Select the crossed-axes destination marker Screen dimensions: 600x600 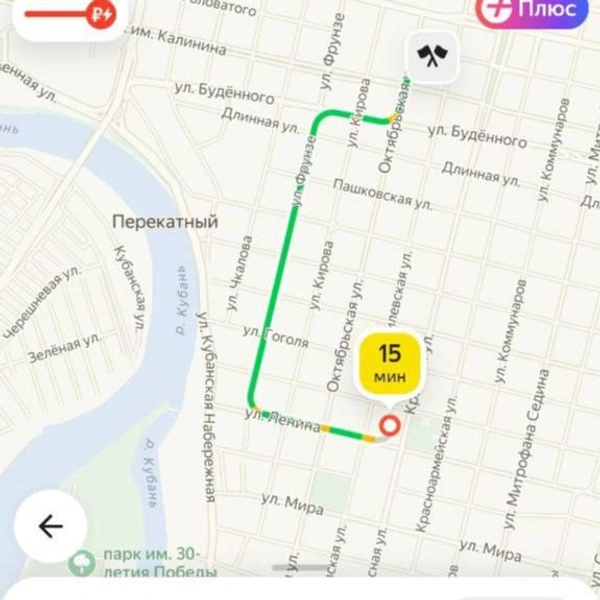(x=432, y=56)
